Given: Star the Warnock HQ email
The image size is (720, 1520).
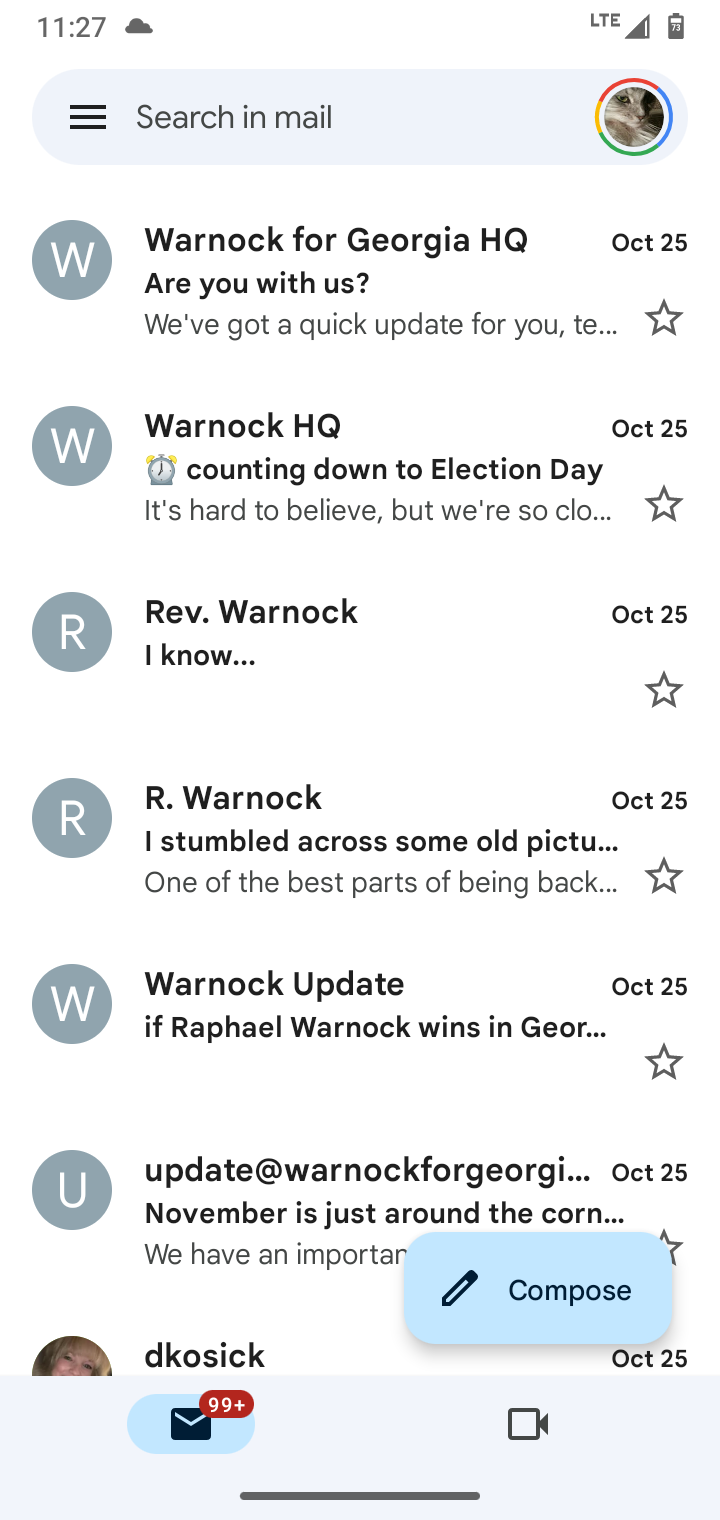Looking at the screenshot, I should click(x=664, y=505).
